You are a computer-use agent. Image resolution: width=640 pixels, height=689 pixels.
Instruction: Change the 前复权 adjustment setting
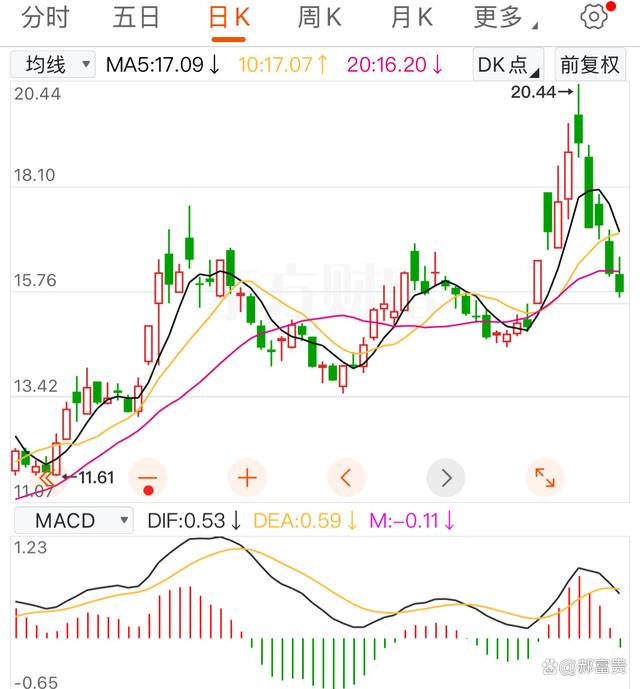point(590,65)
